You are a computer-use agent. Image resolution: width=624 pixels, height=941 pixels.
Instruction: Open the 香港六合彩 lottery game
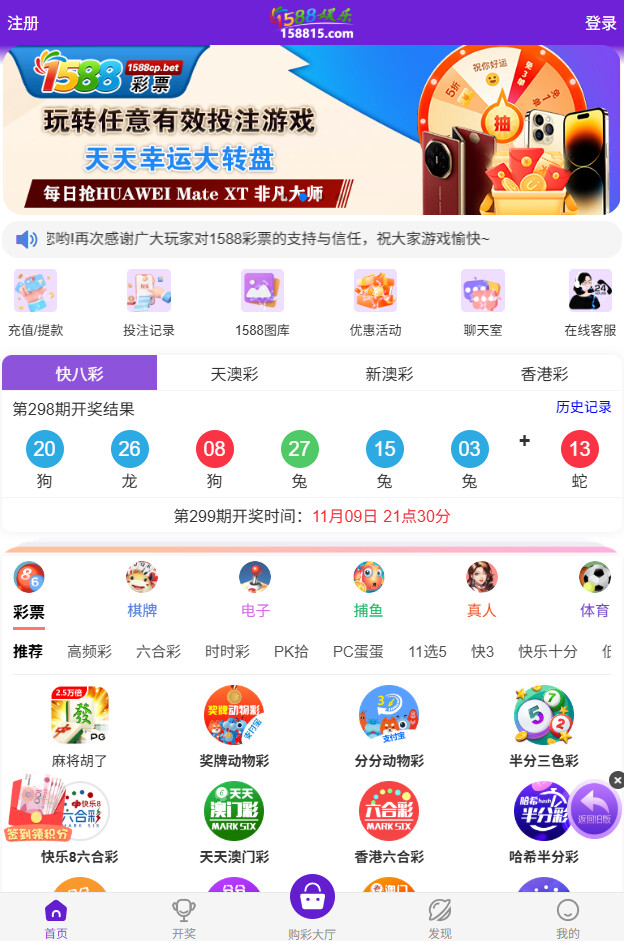point(388,822)
